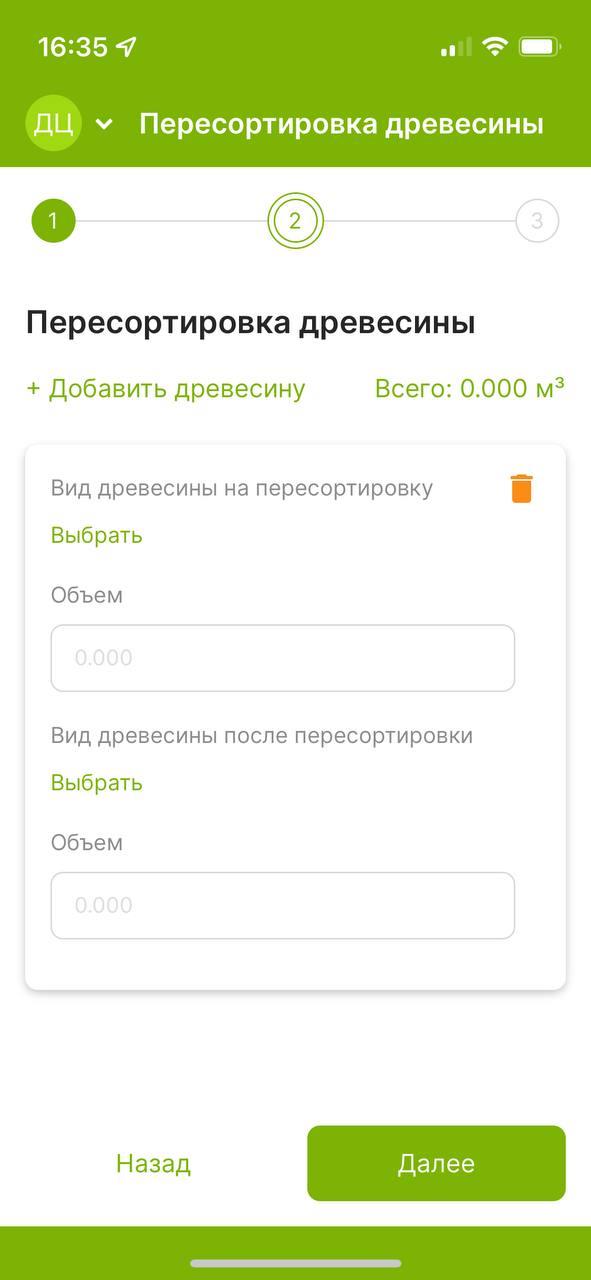The width and height of the screenshot is (591, 1280).
Task: Open the ДЦ account avatar
Action: [x=53, y=123]
